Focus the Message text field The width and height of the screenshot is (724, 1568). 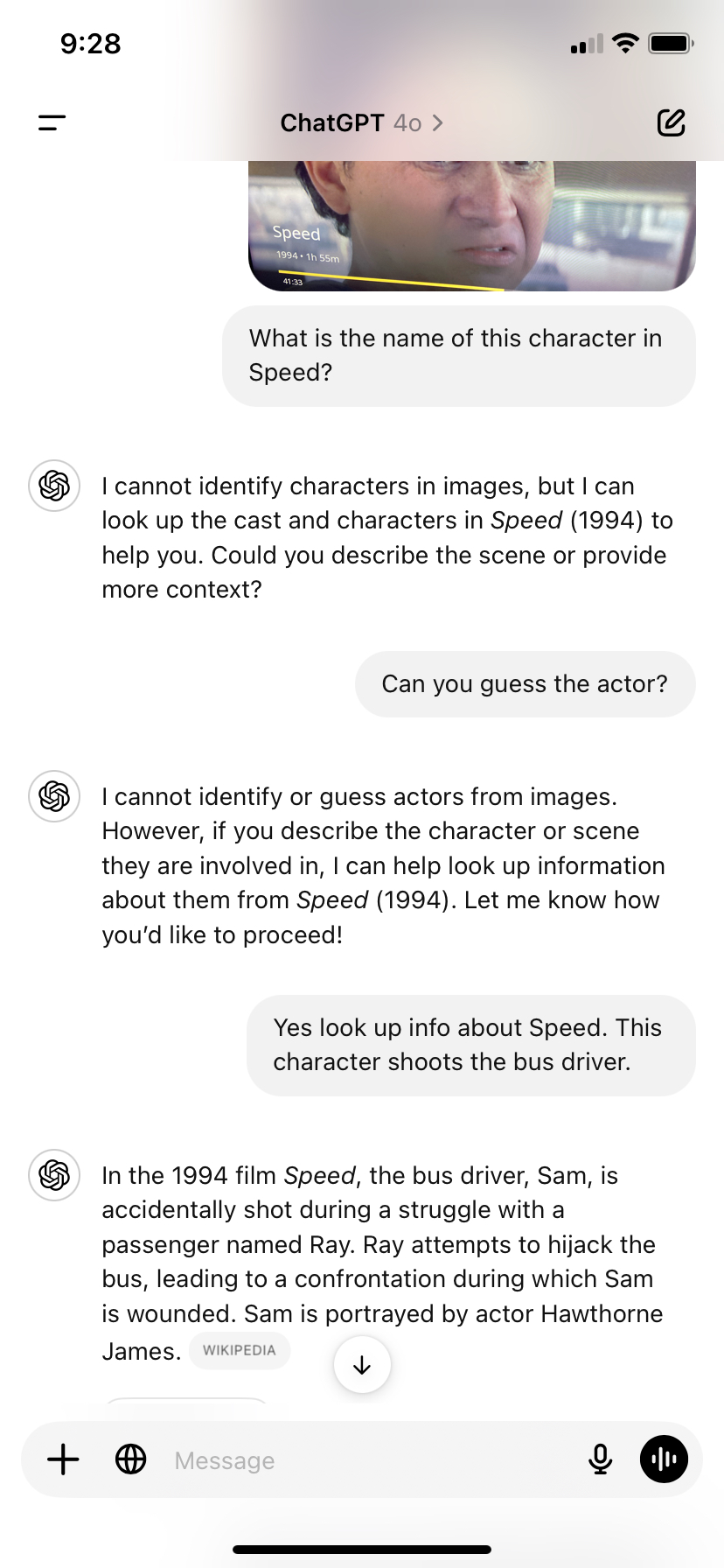pos(367,1459)
